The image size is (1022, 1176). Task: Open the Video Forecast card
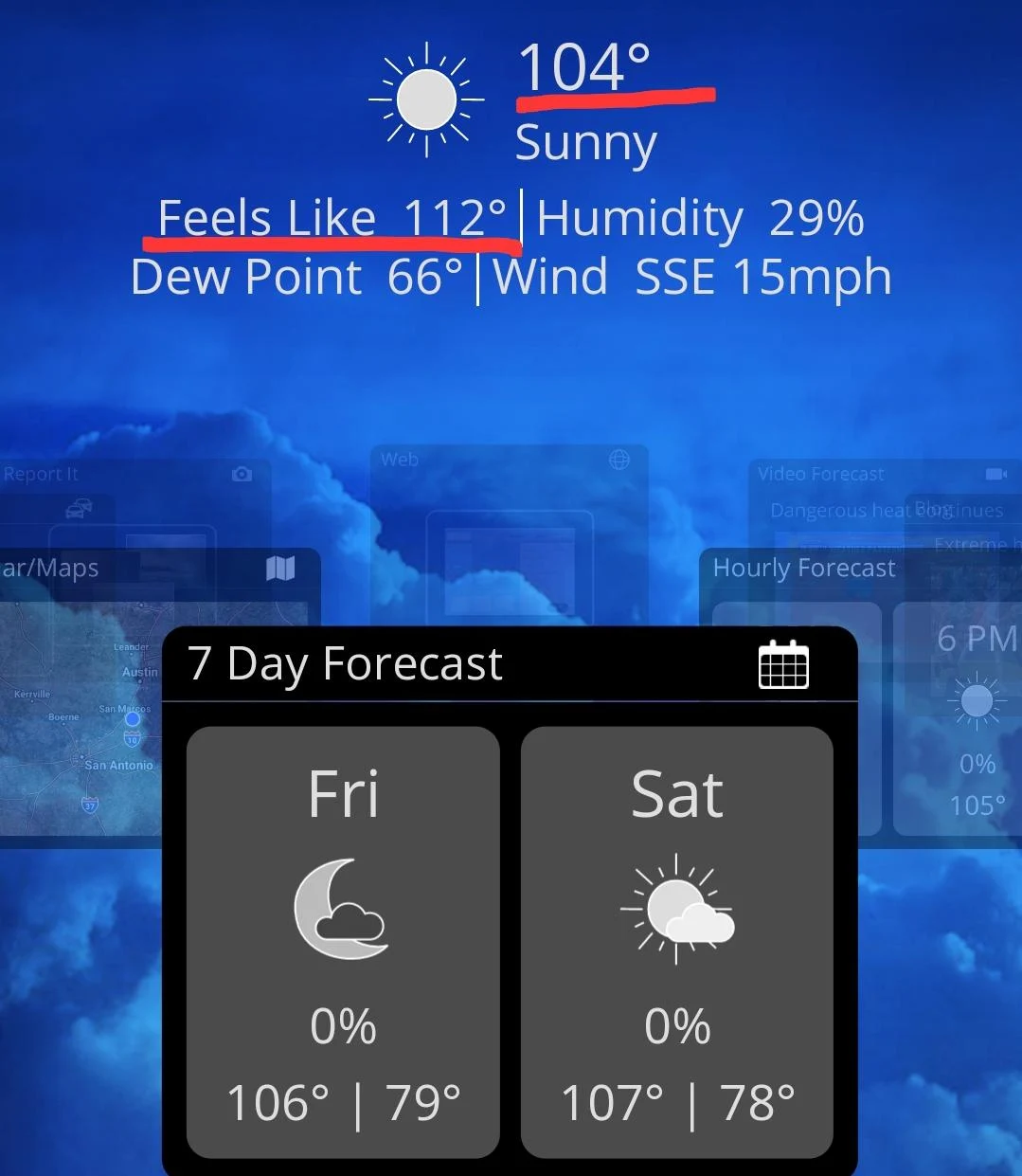click(820, 474)
